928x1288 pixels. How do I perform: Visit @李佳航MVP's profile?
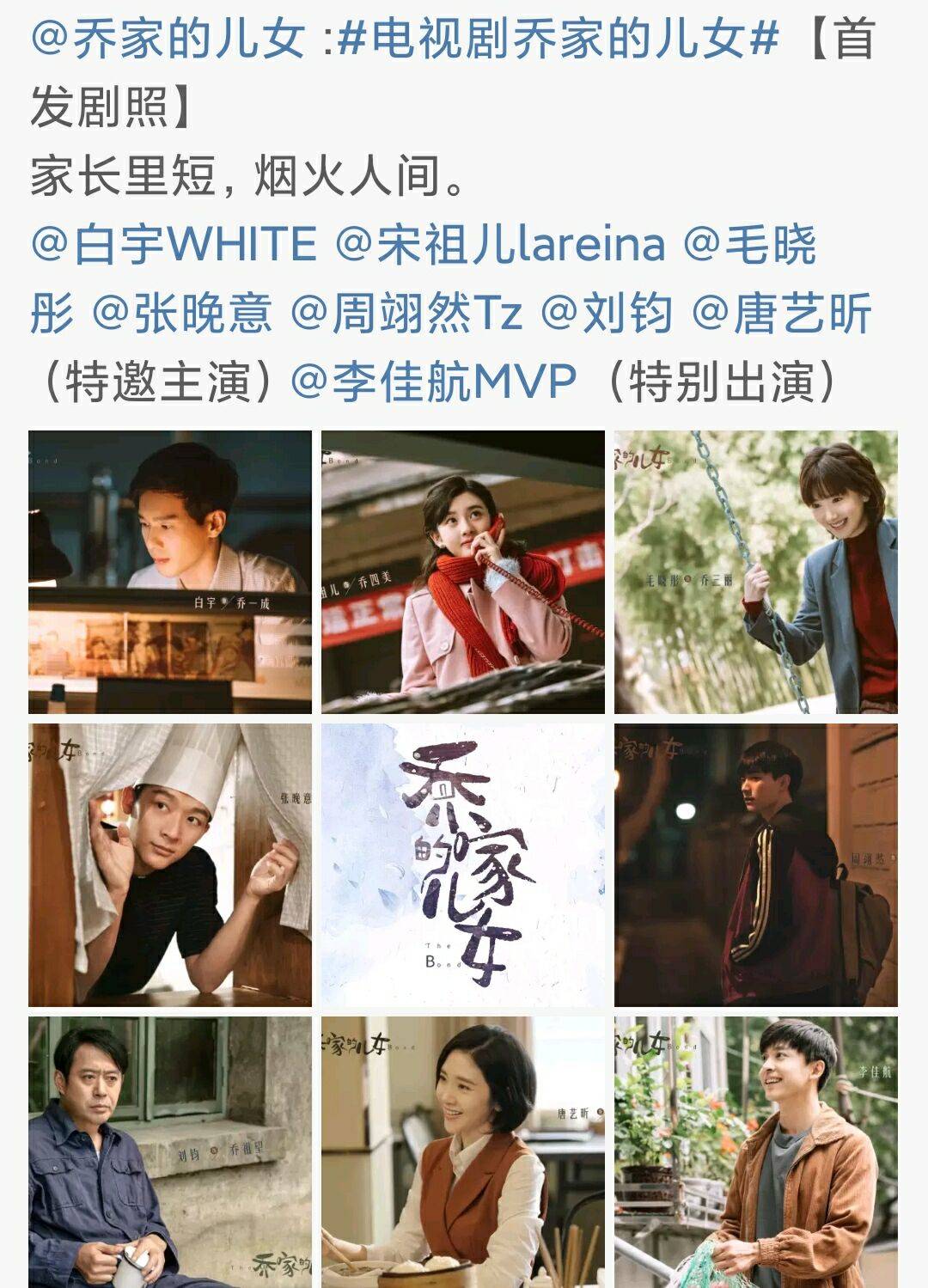pos(434,382)
